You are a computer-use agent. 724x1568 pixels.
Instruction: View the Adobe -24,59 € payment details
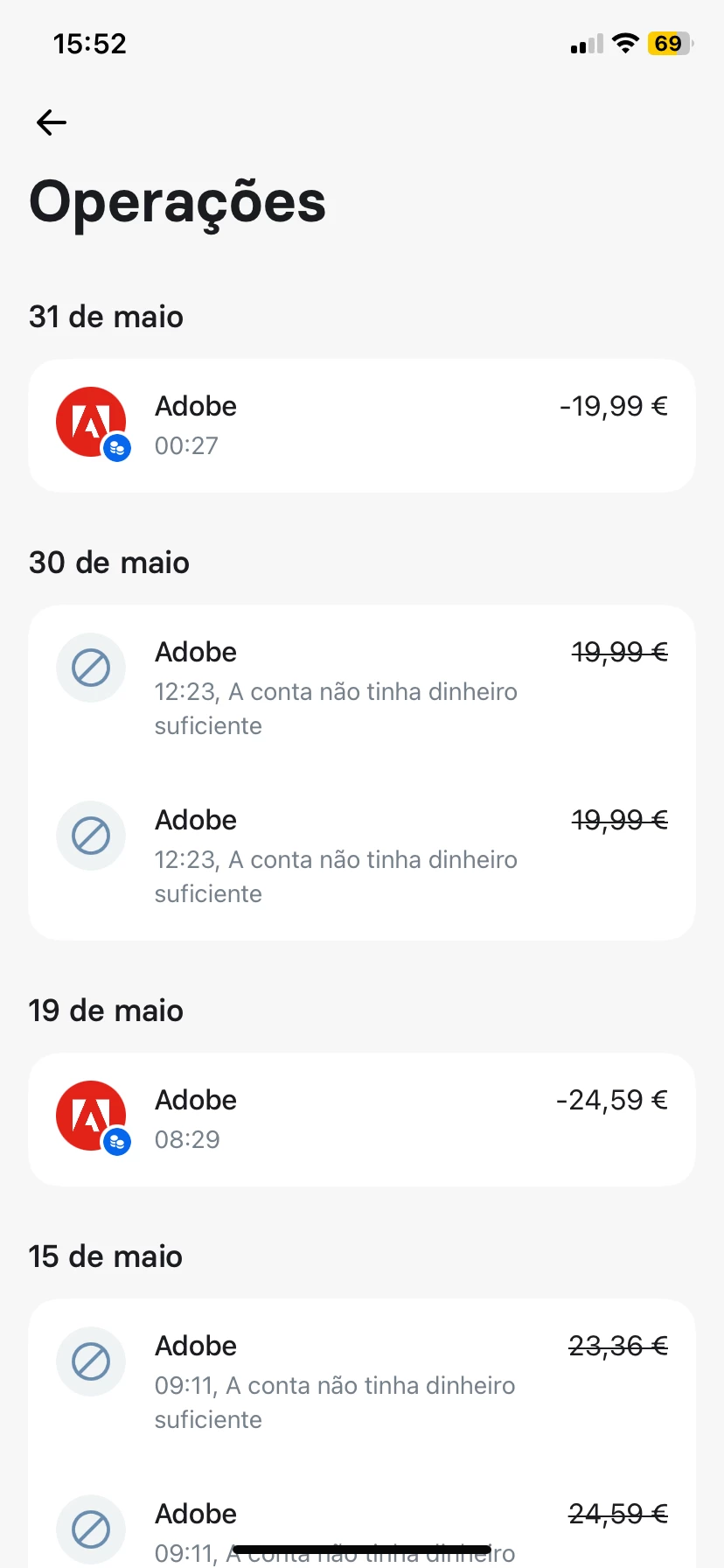tap(361, 1119)
